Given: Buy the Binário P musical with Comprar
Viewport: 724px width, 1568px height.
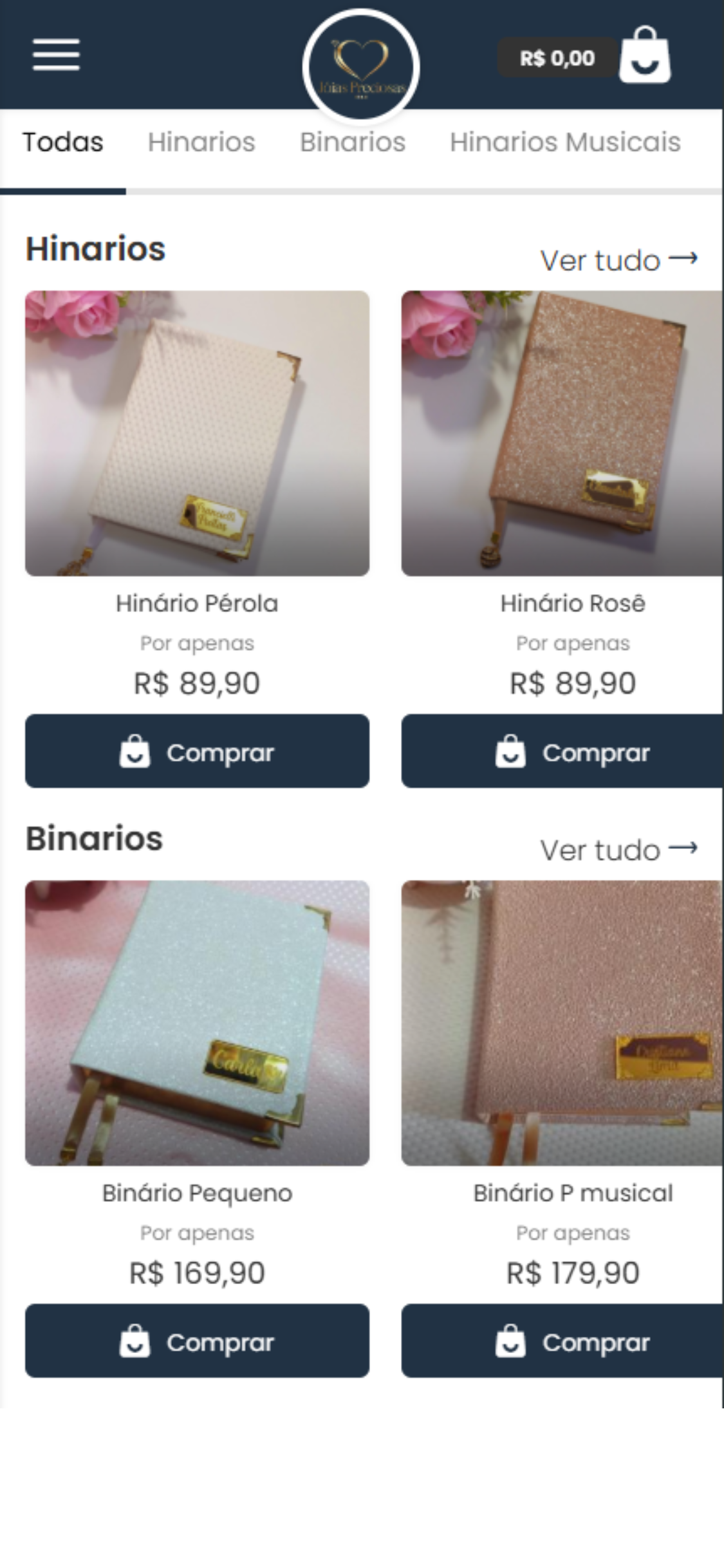Looking at the screenshot, I should [x=562, y=1341].
